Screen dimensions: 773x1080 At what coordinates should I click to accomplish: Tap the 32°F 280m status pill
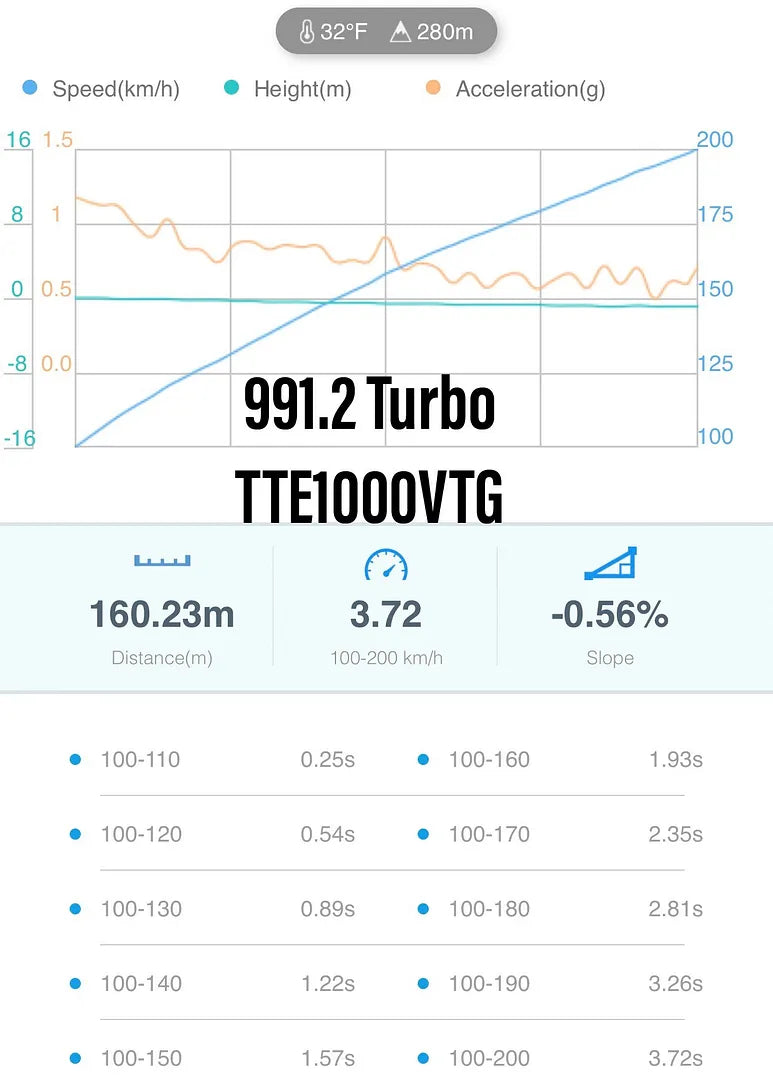(386, 30)
